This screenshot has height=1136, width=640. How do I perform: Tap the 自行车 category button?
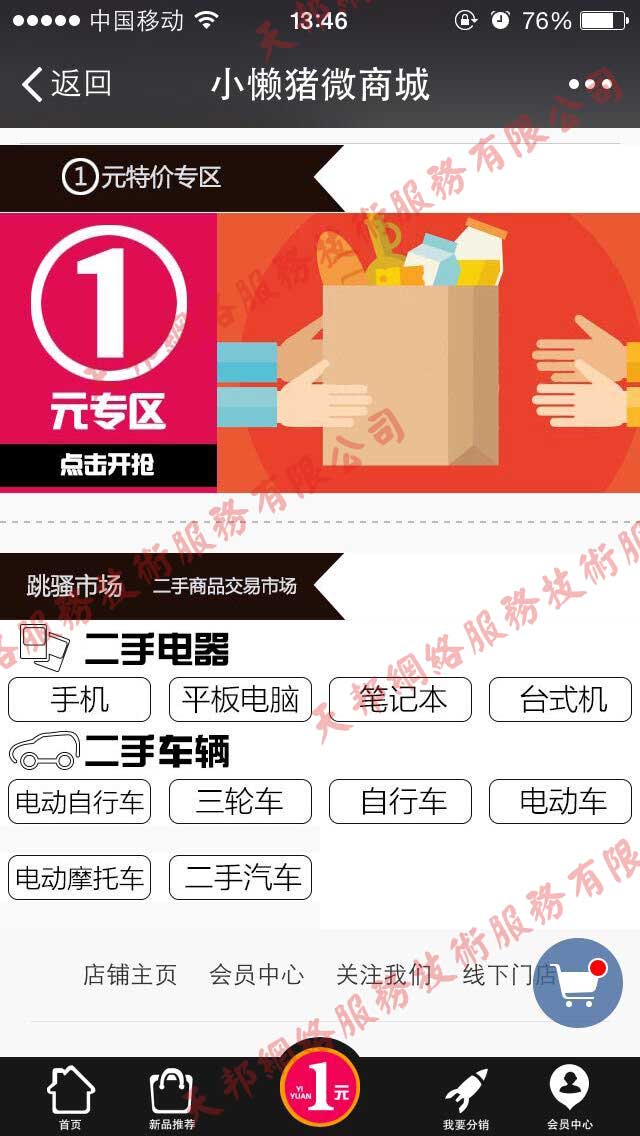pyautogui.click(x=402, y=801)
